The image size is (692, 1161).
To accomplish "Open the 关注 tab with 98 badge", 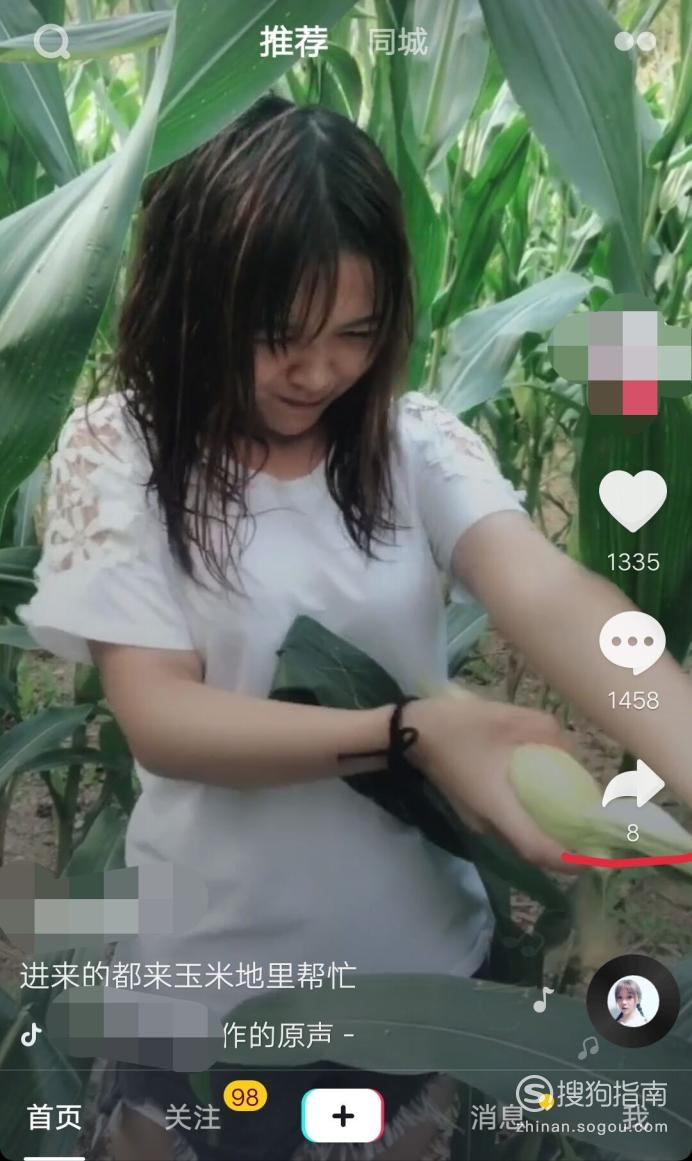I will pyautogui.click(x=192, y=1117).
